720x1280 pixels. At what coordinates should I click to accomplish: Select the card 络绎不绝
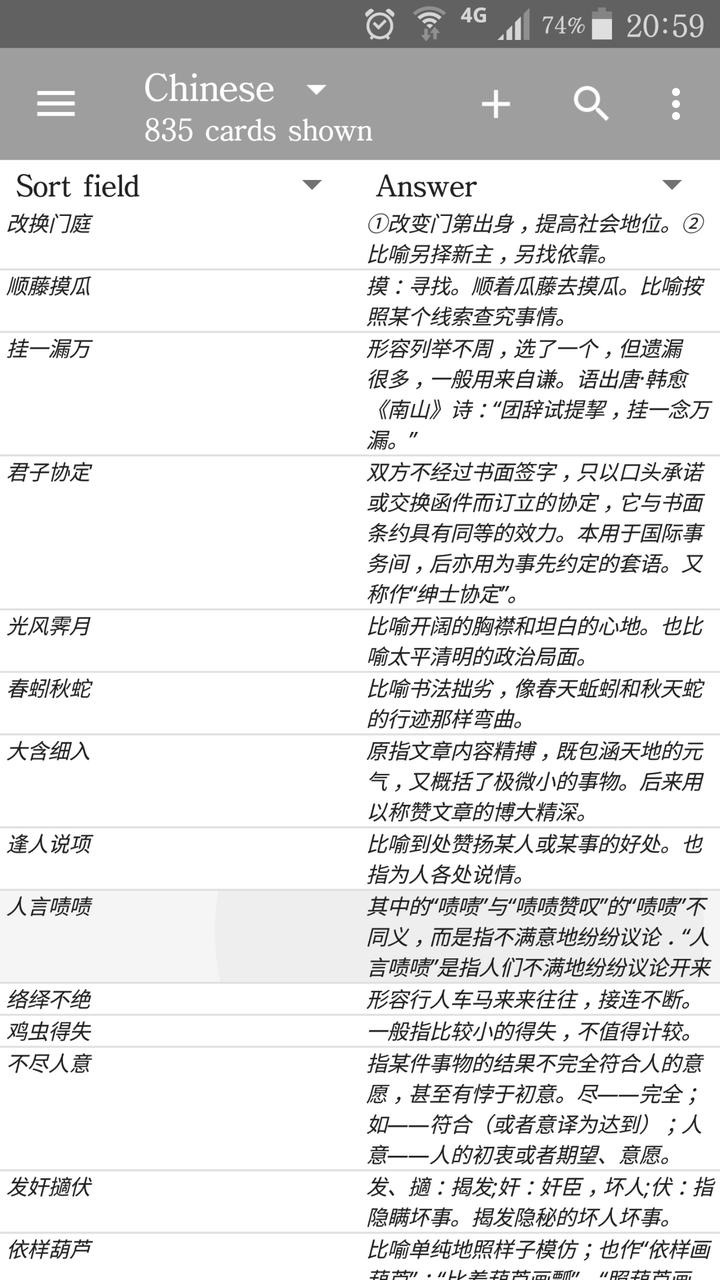pos(360,999)
